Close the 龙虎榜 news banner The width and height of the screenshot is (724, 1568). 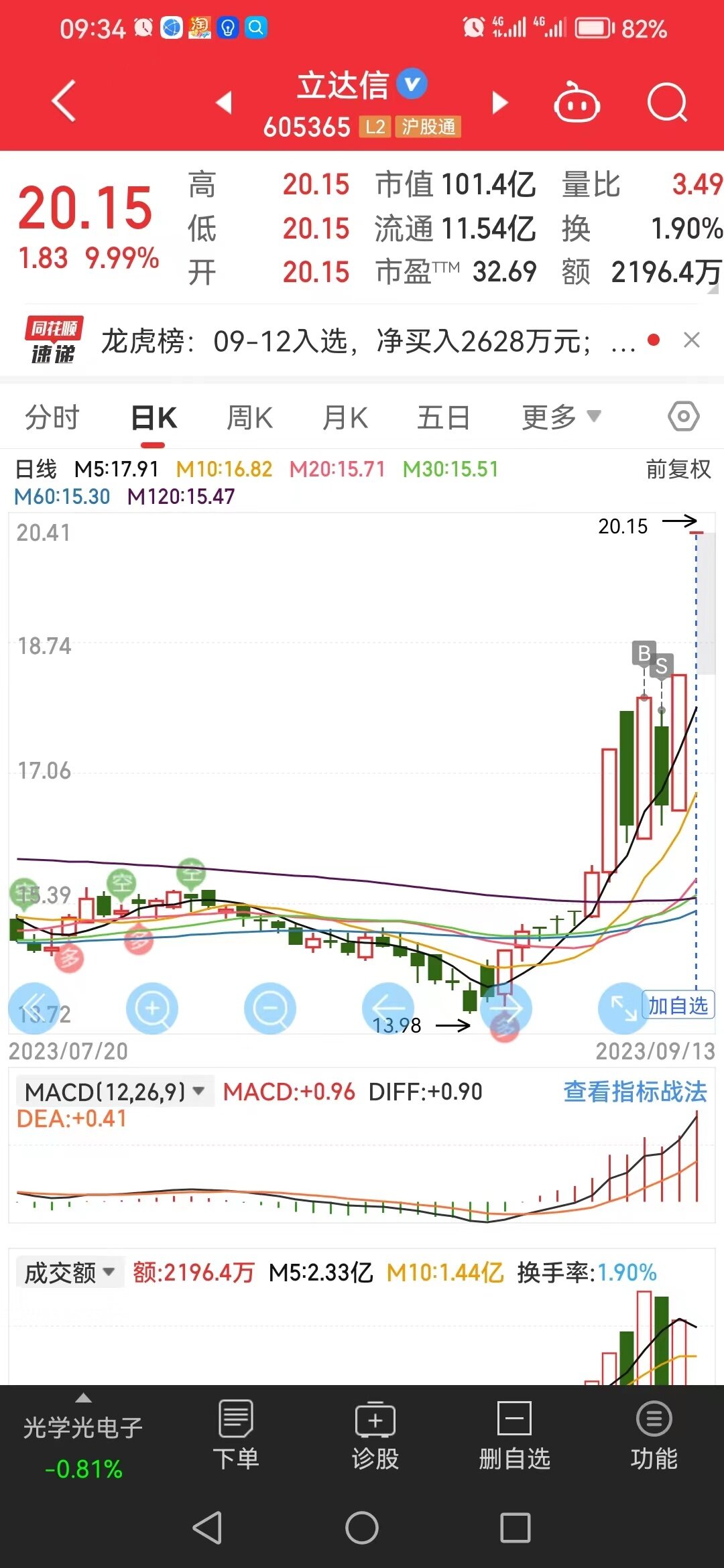coord(691,340)
